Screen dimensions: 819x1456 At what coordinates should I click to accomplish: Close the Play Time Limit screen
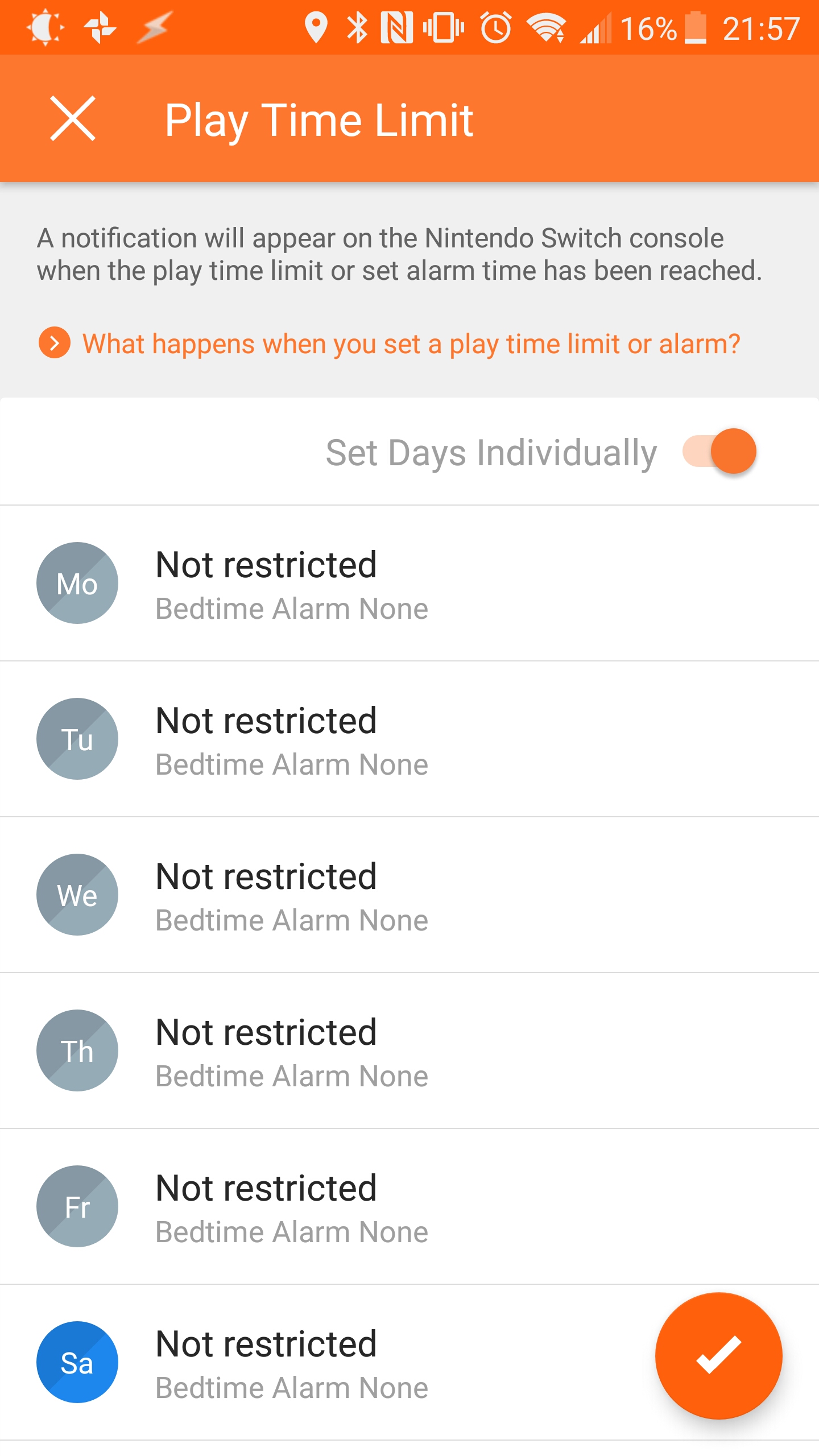[73, 118]
